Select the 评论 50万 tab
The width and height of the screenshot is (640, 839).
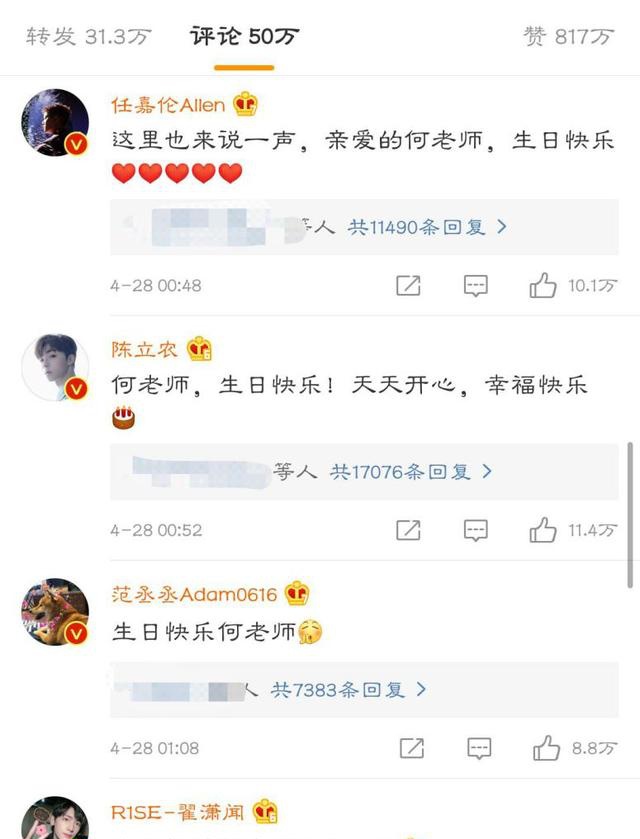click(244, 37)
